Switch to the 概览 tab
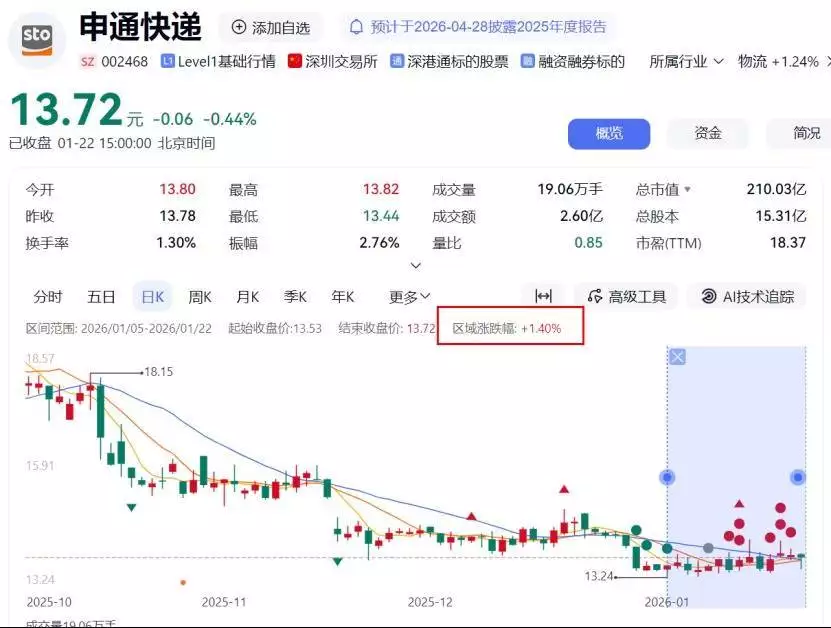The image size is (831, 628). (x=608, y=133)
